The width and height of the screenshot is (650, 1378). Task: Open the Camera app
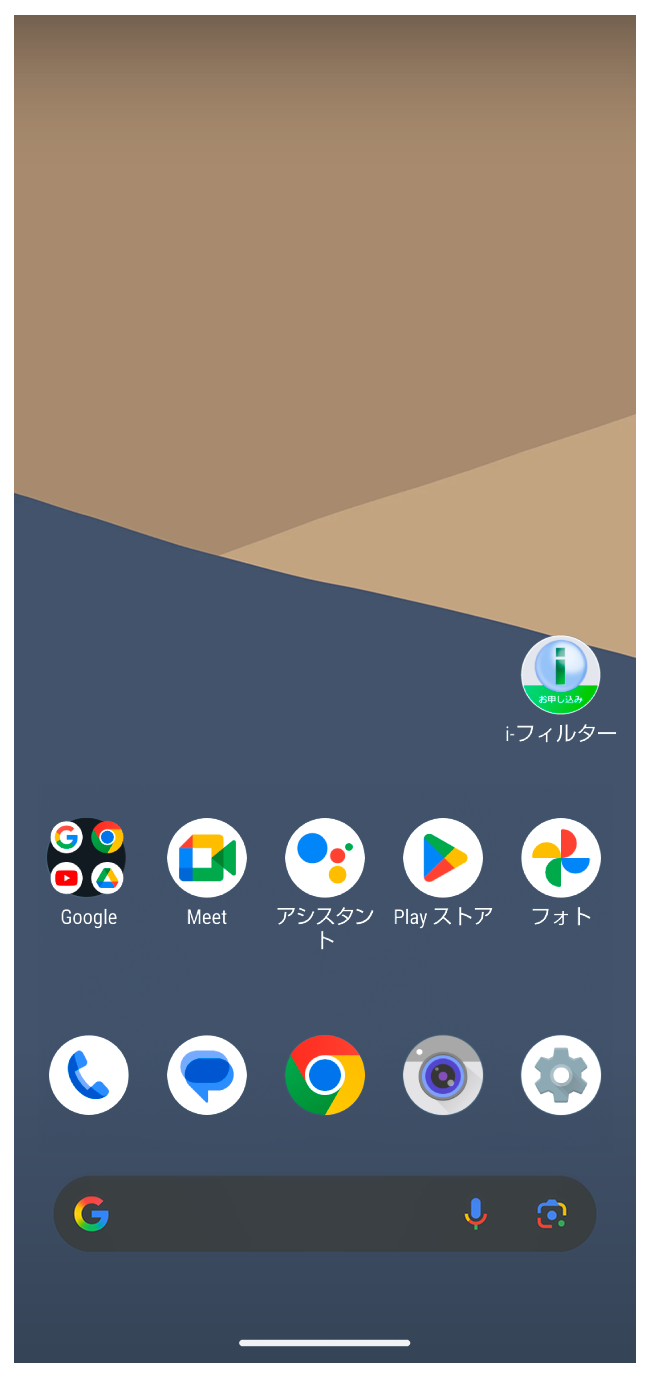[443, 1075]
